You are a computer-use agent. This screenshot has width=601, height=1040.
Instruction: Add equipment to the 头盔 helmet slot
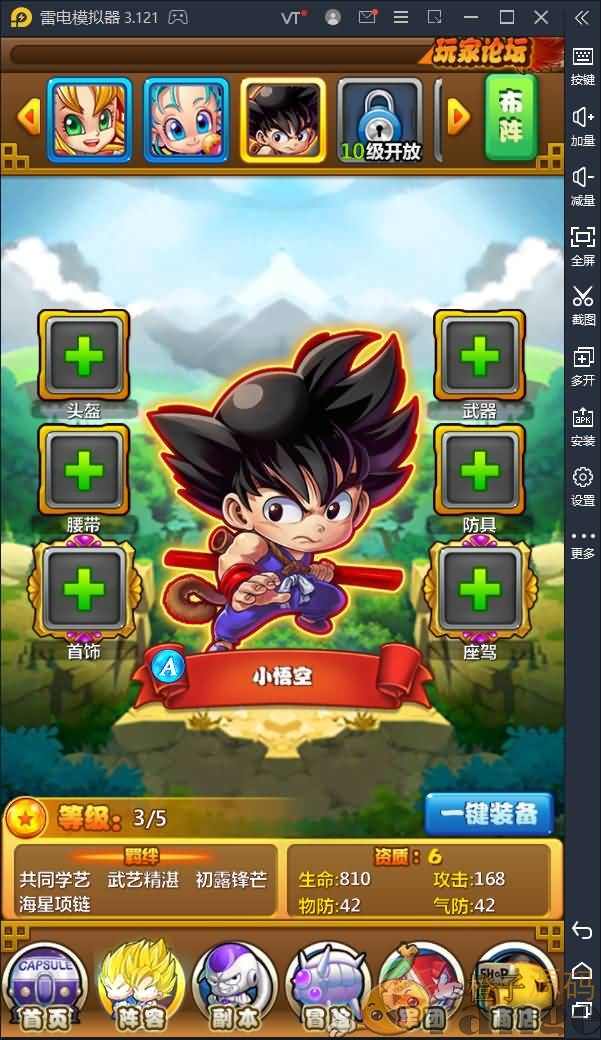[84, 356]
